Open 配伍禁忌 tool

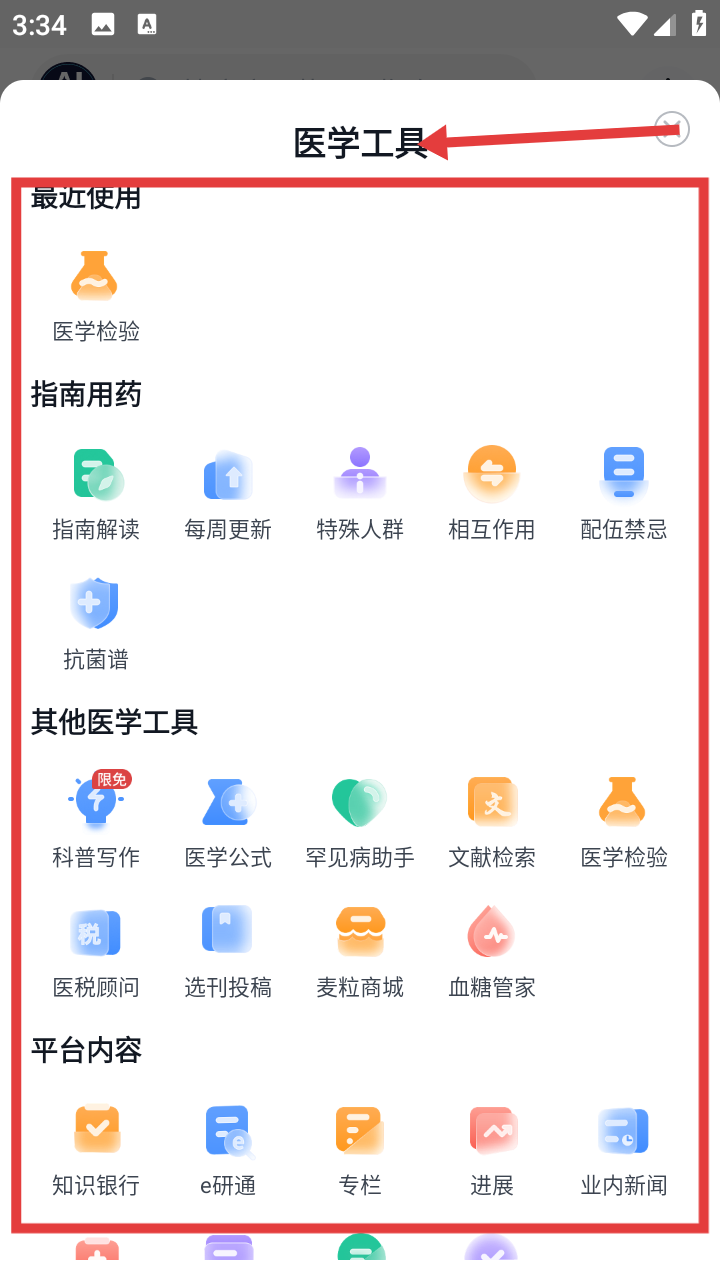coord(624,494)
